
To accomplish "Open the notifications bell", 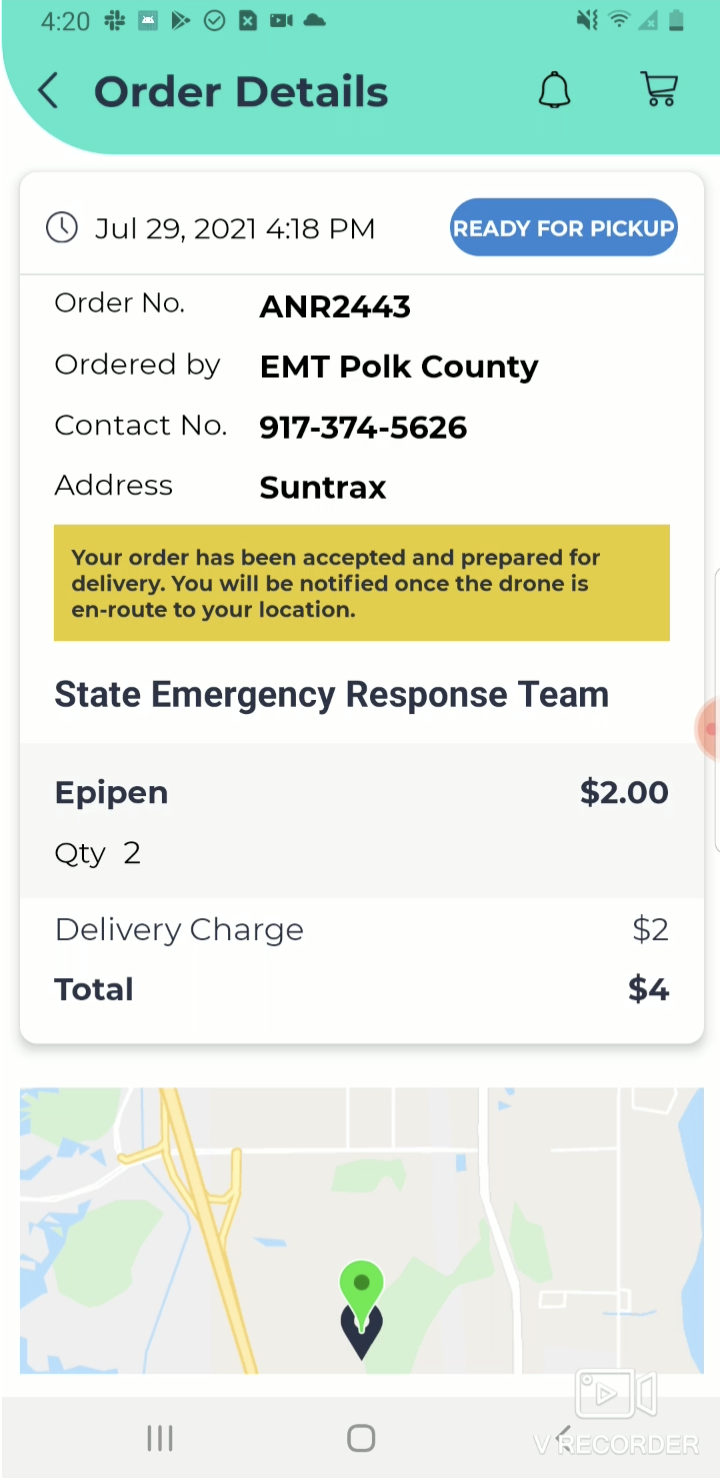I will pyautogui.click(x=554, y=91).
